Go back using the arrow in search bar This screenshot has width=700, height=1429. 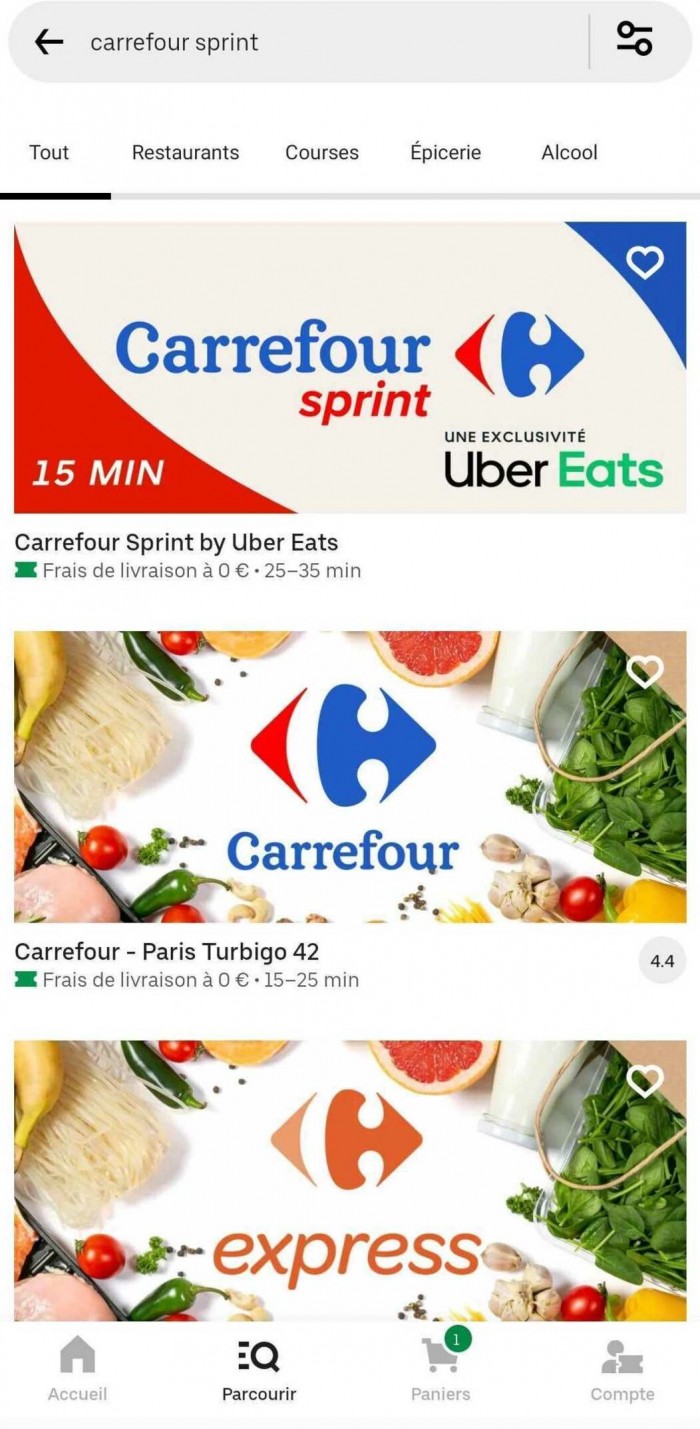[48, 42]
